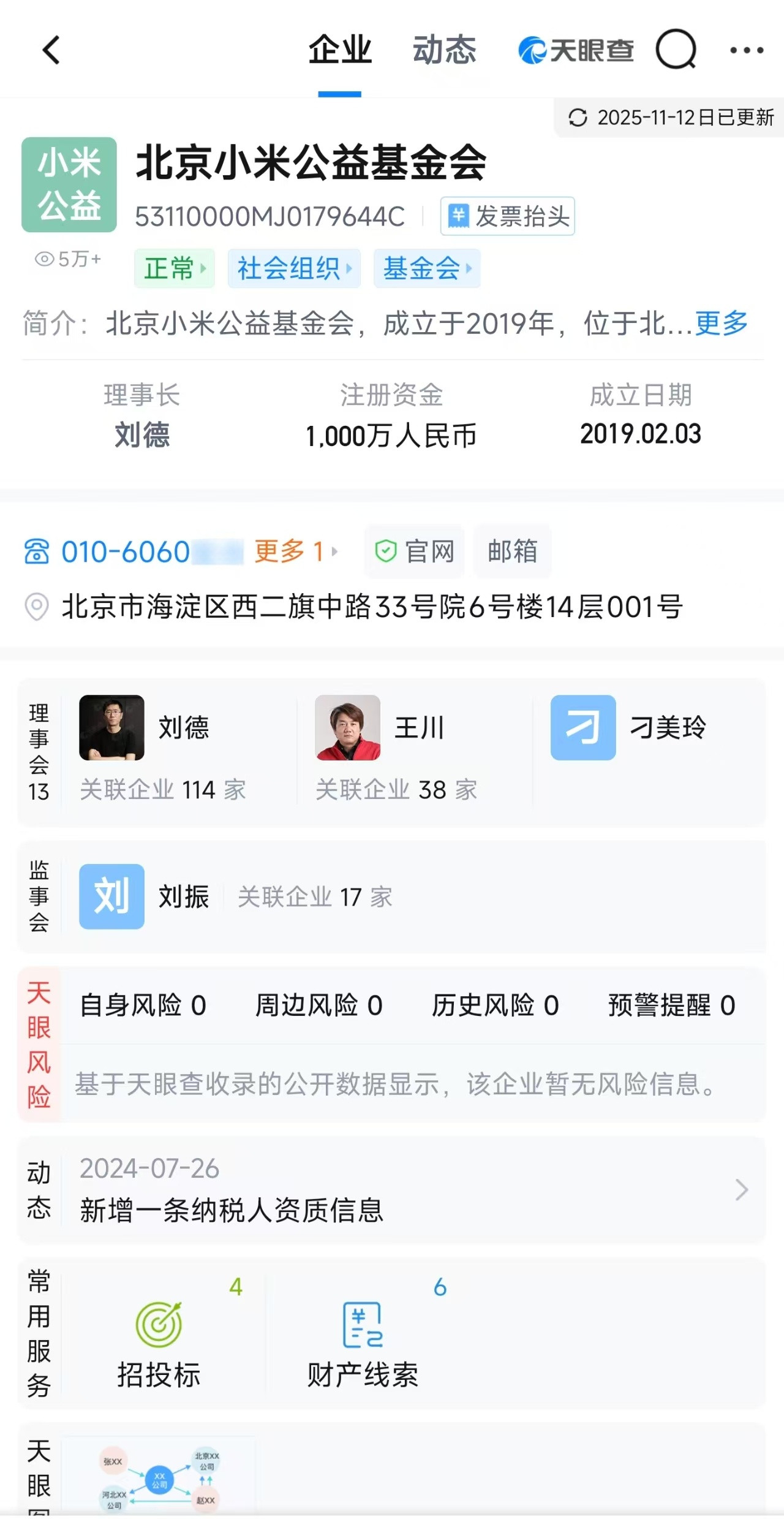Click the back arrow at top left
Image resolution: width=784 pixels, height=1519 pixels.
click(x=51, y=50)
